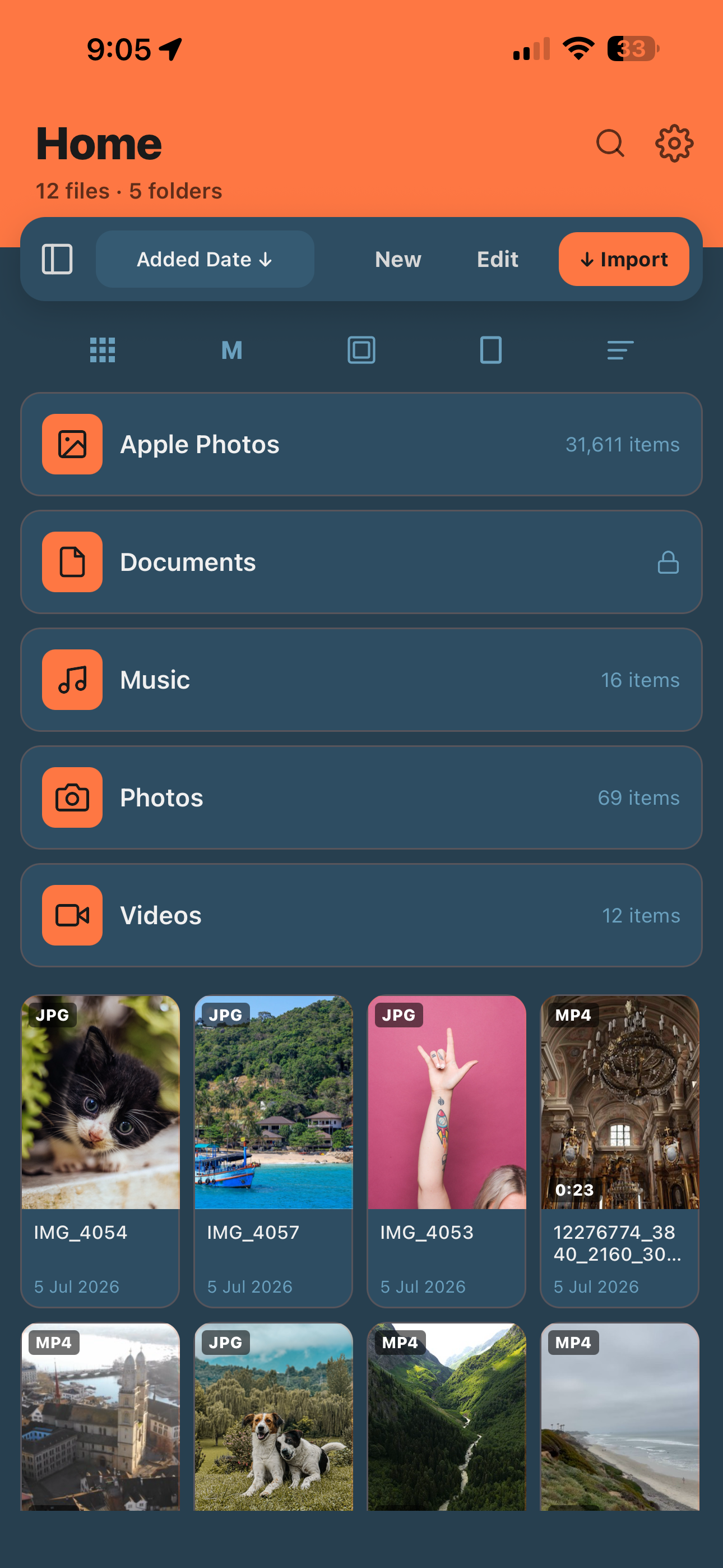This screenshot has height=1568, width=723.
Task: Tap New in the toolbar
Action: 398,259
